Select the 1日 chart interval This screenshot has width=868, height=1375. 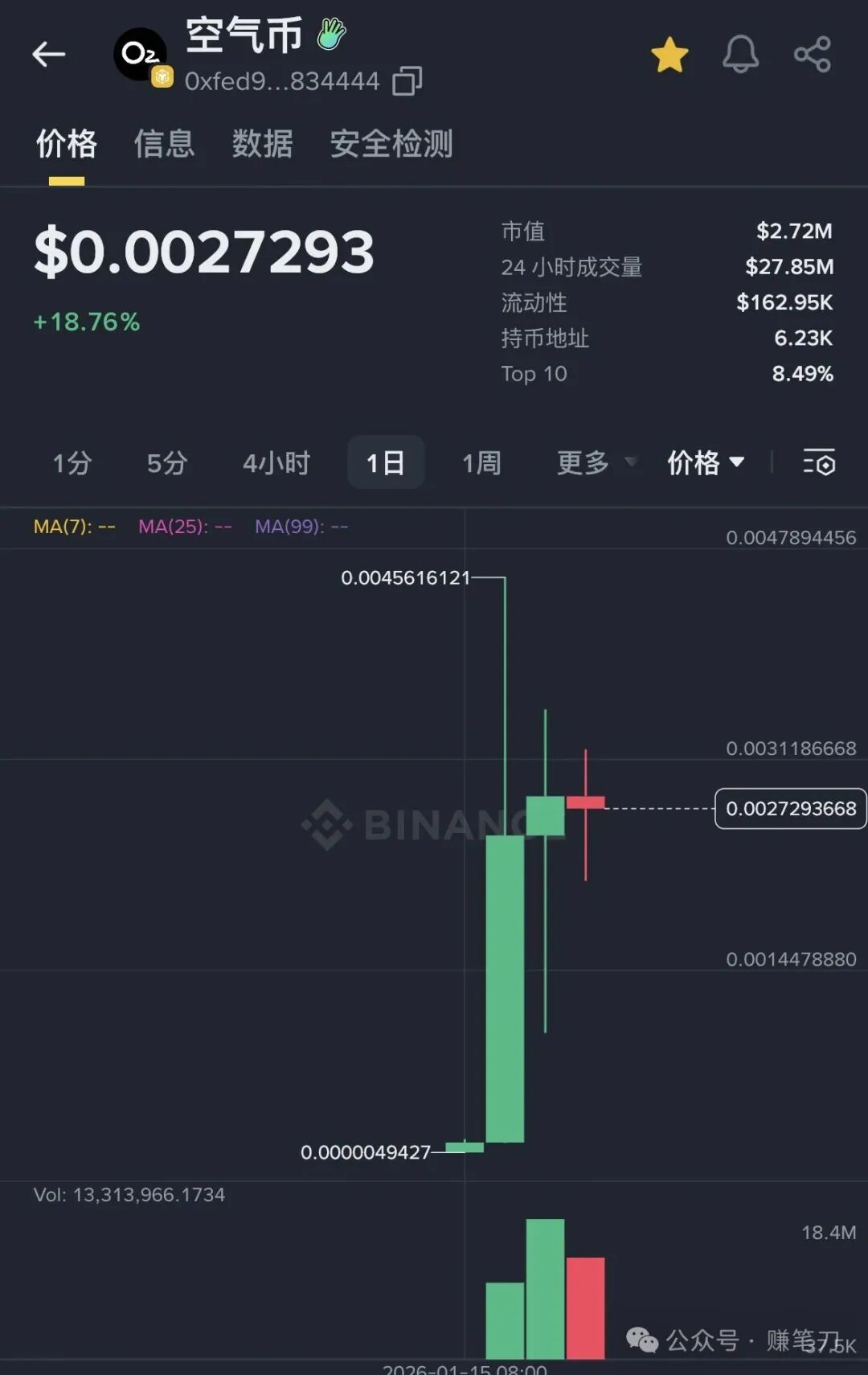point(385,463)
